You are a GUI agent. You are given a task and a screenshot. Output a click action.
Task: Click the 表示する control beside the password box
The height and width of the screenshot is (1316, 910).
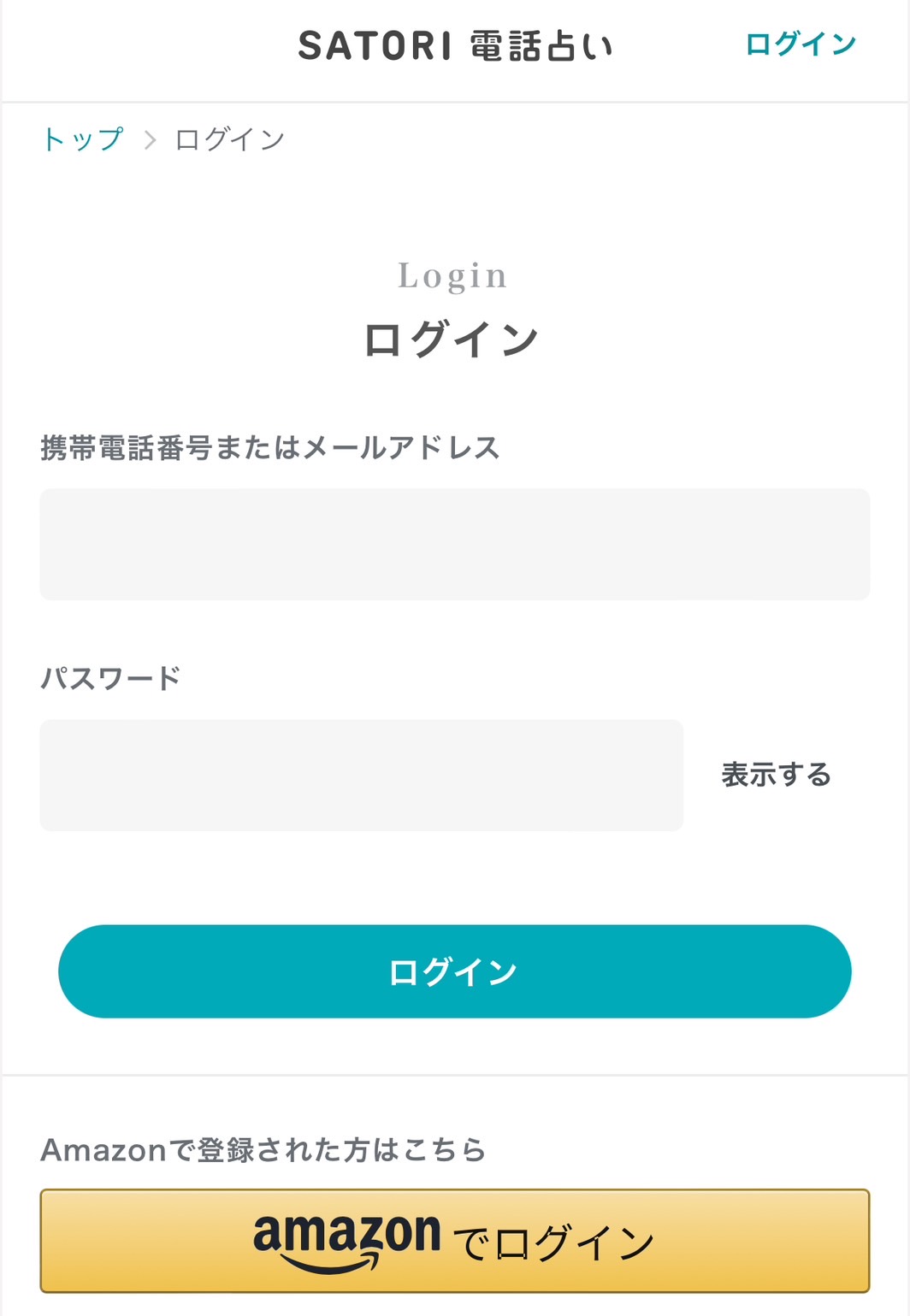(x=775, y=775)
